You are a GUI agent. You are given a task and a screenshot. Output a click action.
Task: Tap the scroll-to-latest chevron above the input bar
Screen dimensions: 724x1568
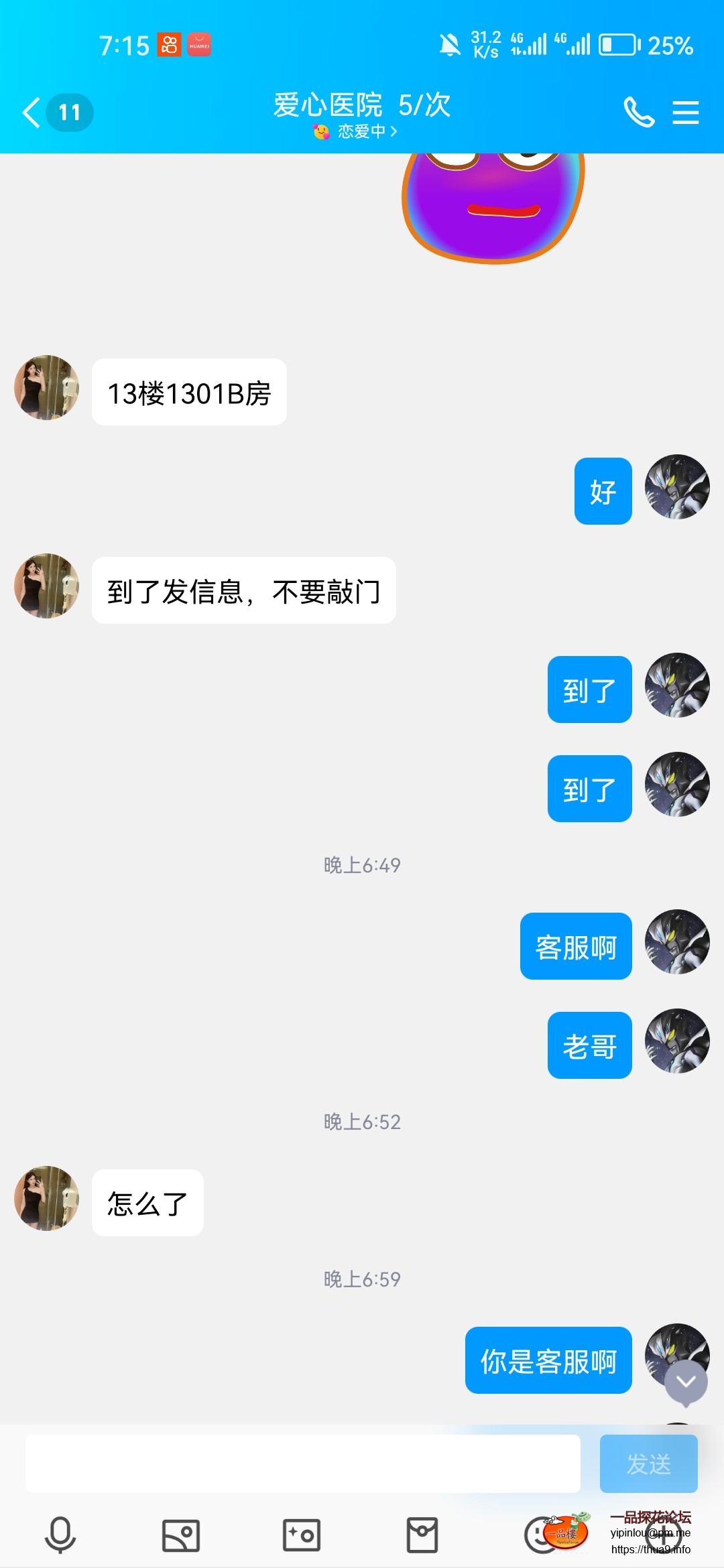click(686, 1382)
